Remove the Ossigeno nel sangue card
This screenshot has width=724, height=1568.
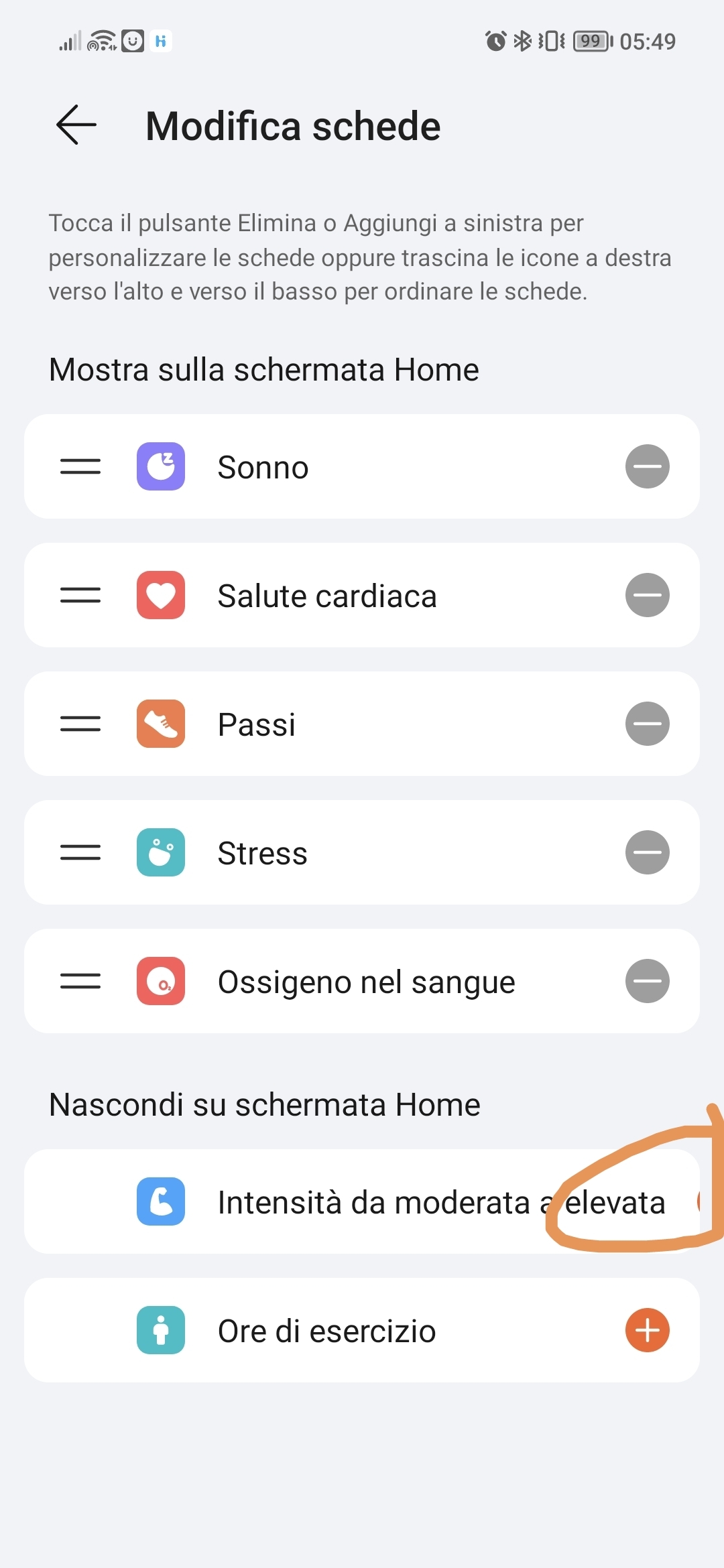[x=647, y=981]
